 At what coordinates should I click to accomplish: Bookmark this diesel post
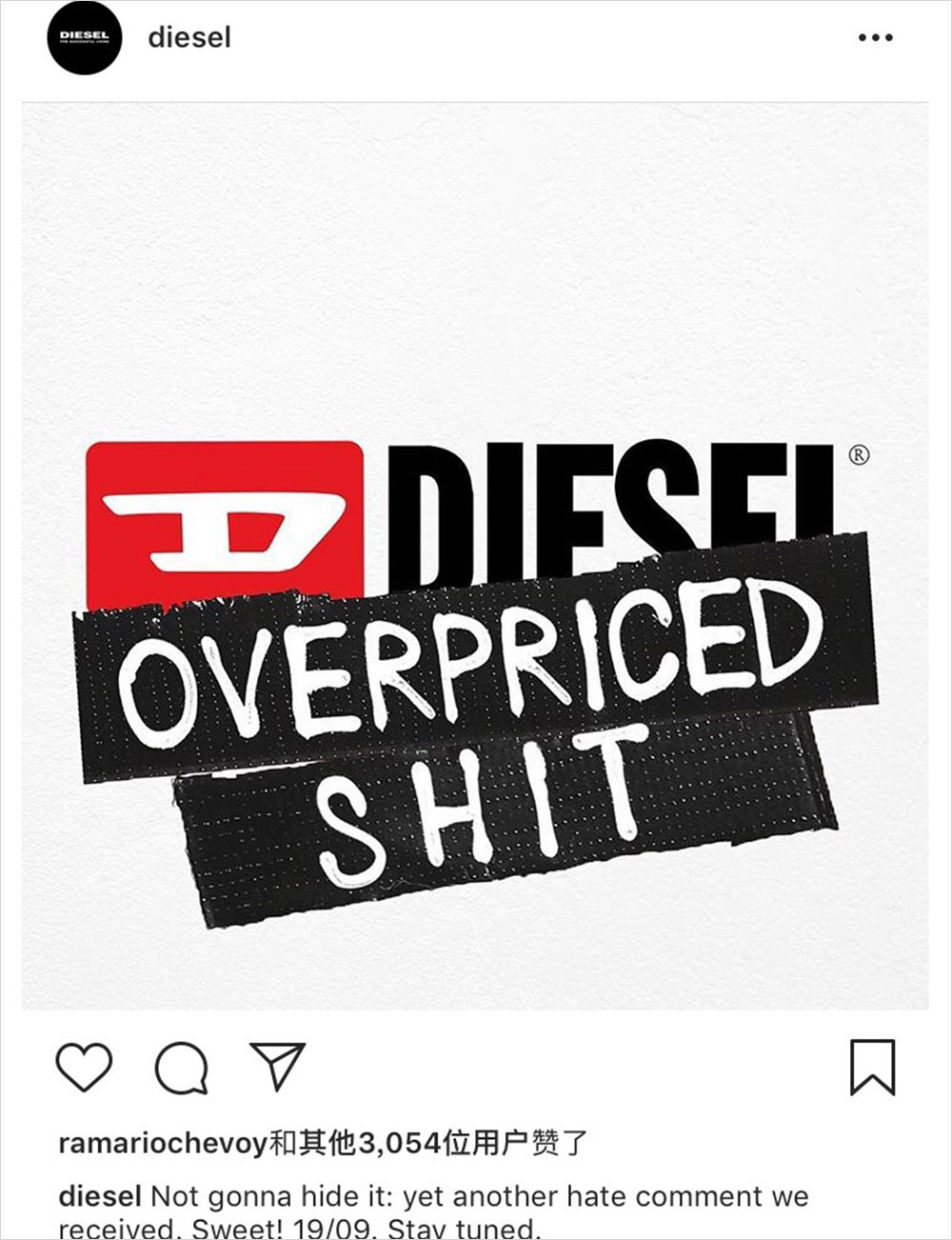(872, 1067)
